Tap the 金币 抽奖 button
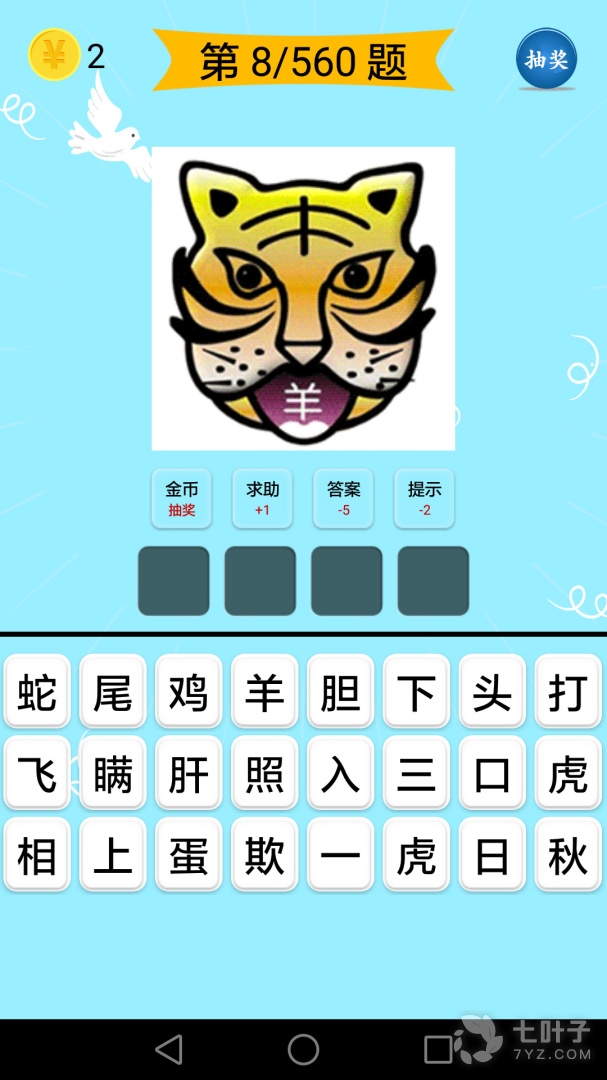This screenshot has width=607, height=1080. point(182,498)
